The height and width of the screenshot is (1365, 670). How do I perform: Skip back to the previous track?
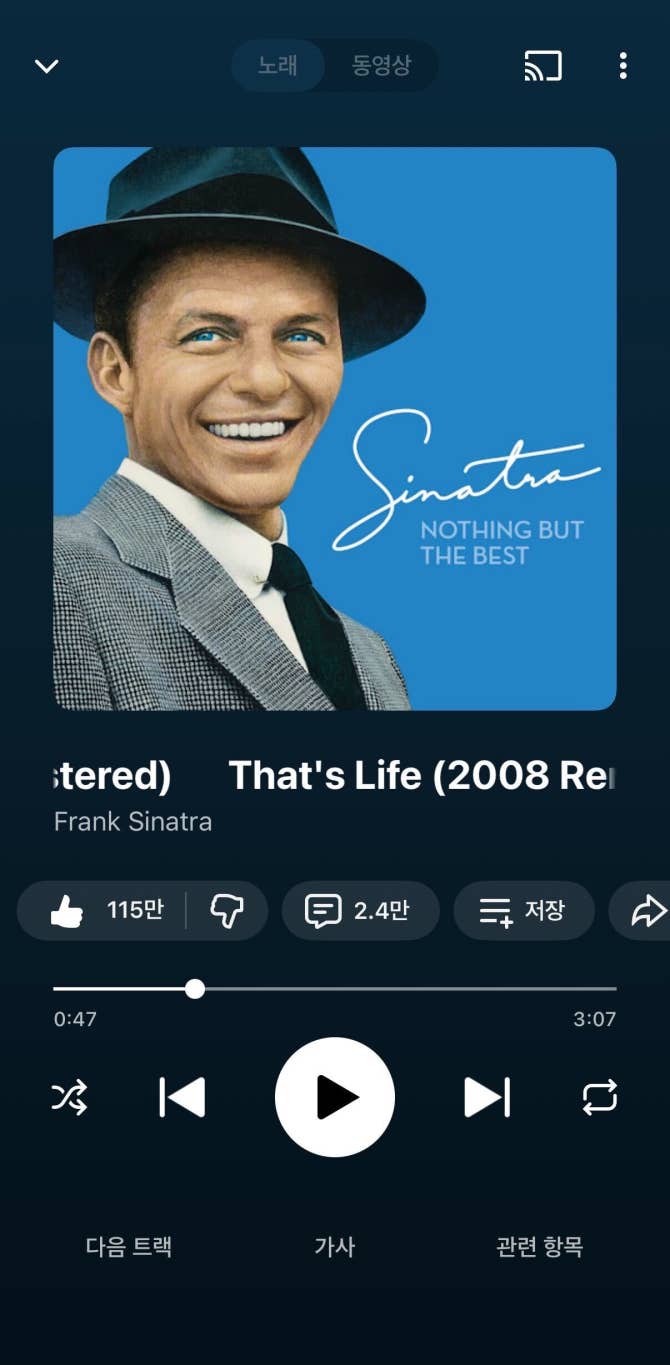click(182, 1098)
